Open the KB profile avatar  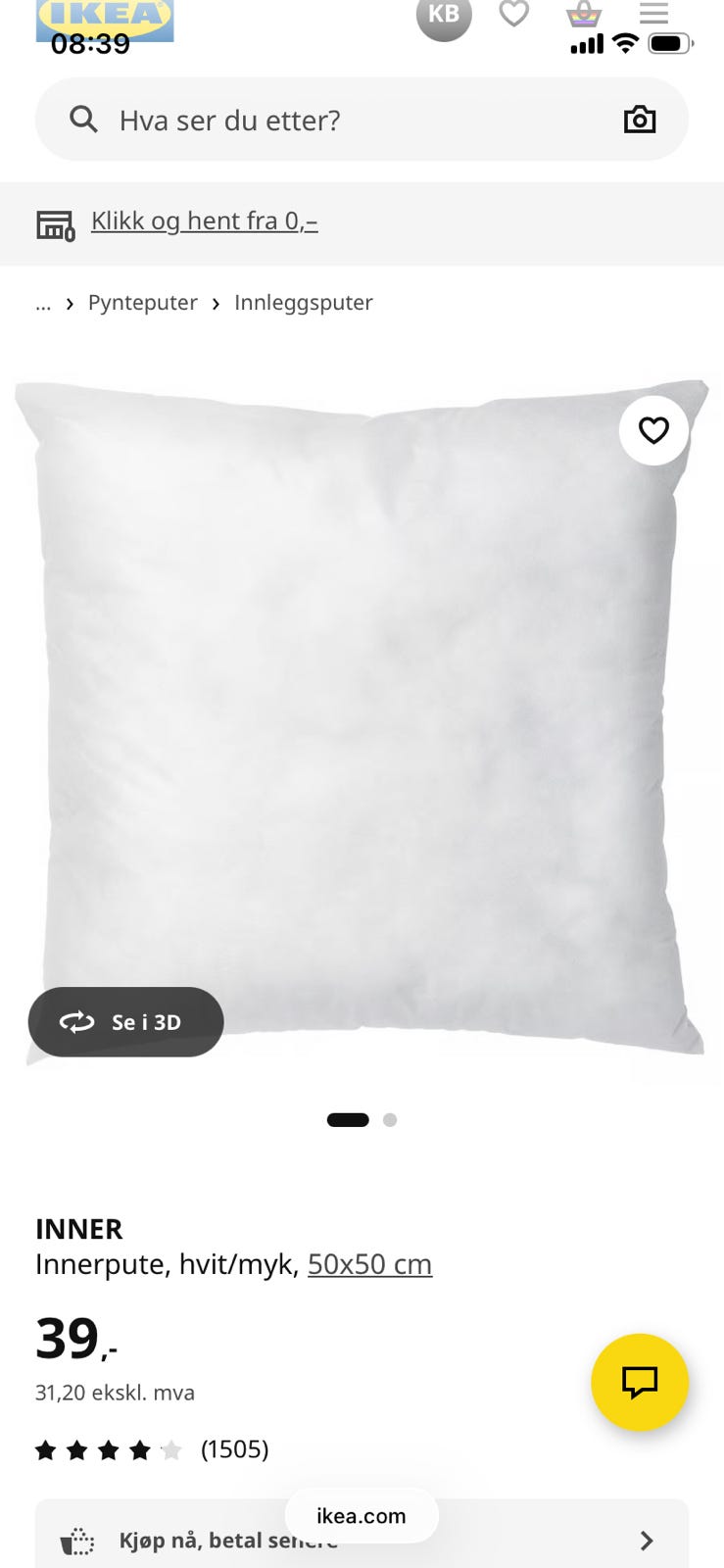pyautogui.click(x=444, y=16)
